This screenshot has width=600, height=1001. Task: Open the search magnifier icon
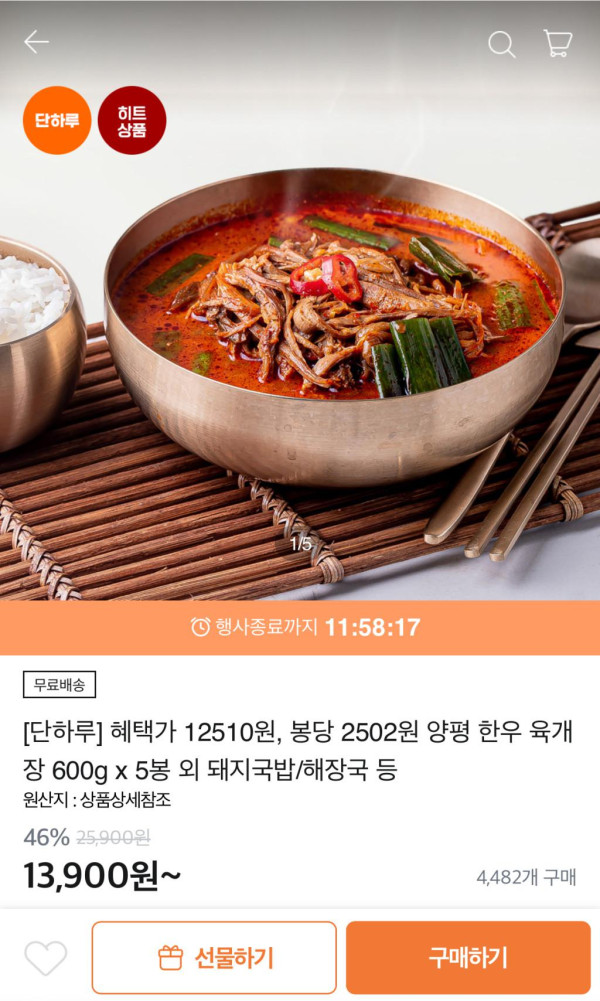[501, 43]
